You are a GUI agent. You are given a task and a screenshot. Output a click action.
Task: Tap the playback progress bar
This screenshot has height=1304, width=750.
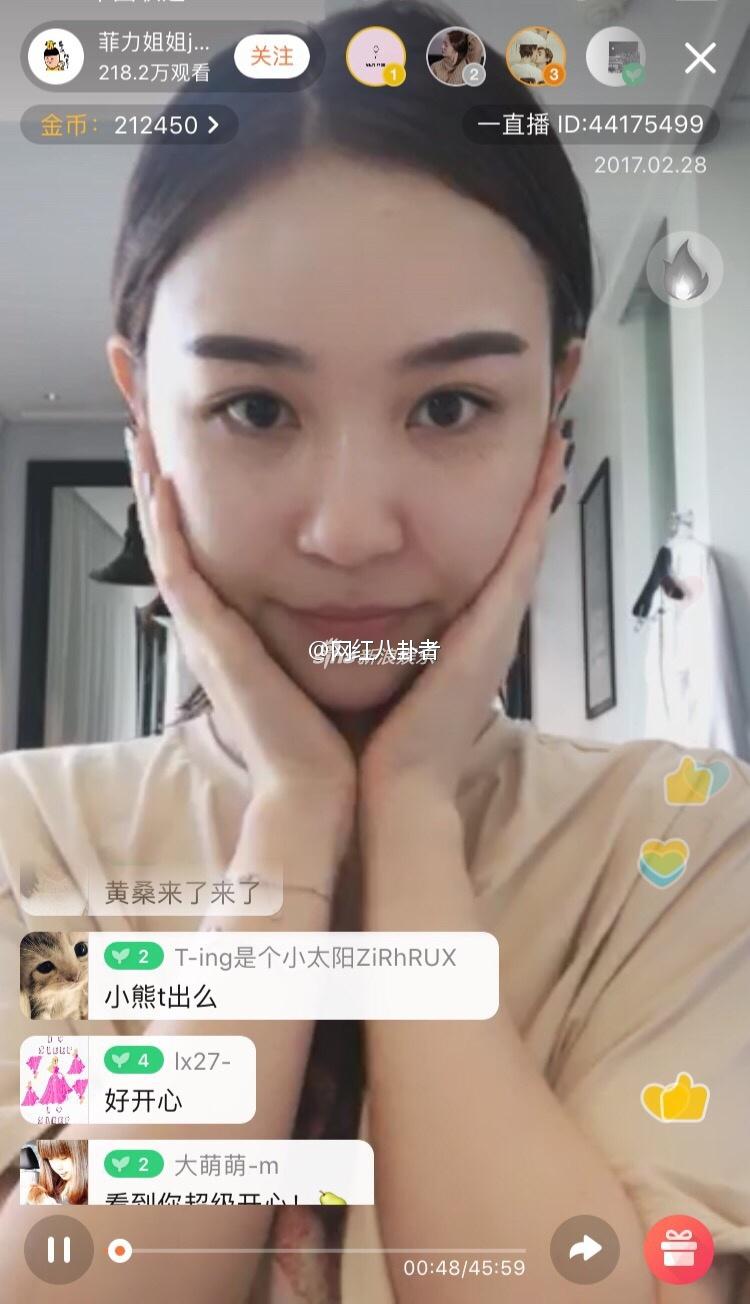(321, 1250)
